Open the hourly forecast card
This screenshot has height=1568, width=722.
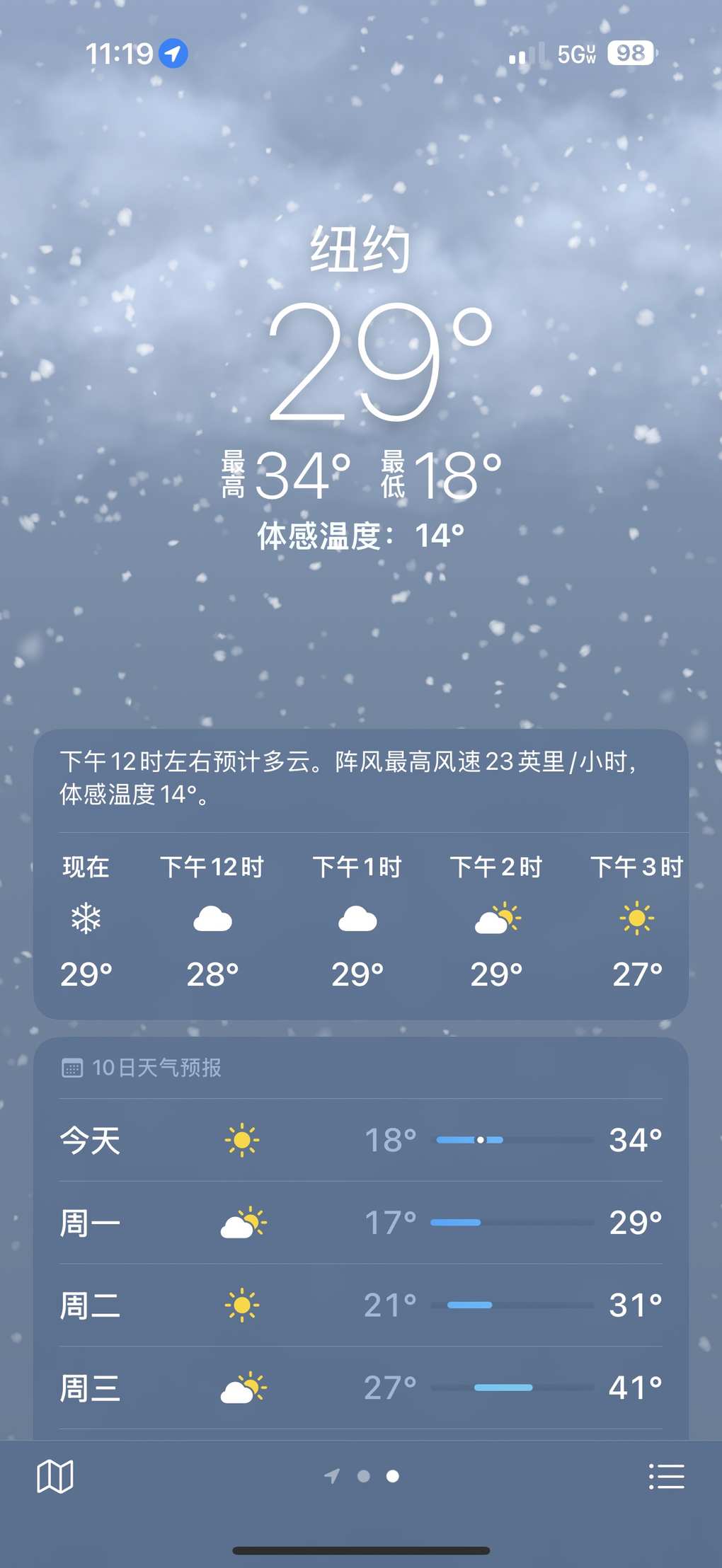pyautogui.click(x=361, y=920)
